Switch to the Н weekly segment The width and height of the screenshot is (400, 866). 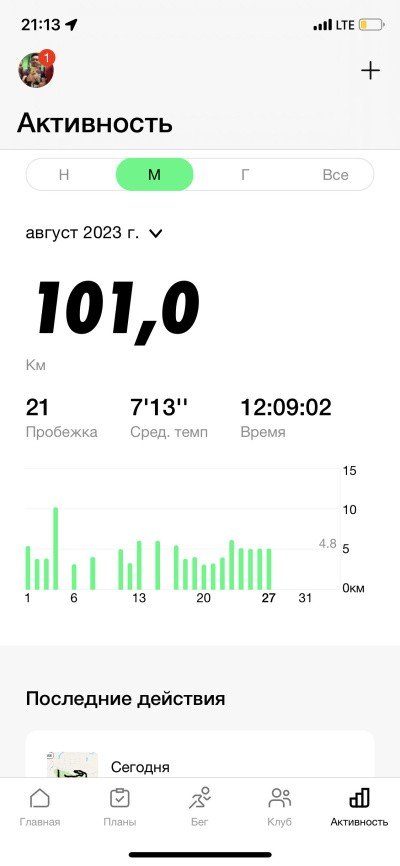click(64, 175)
